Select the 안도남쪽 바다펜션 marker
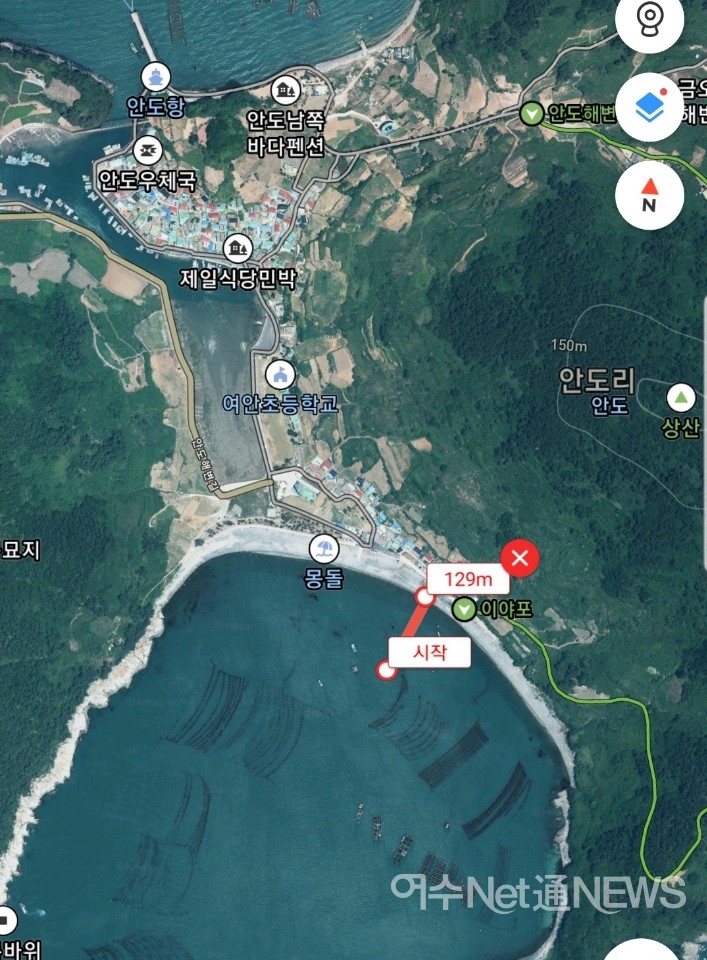The image size is (707, 960). pos(287,91)
